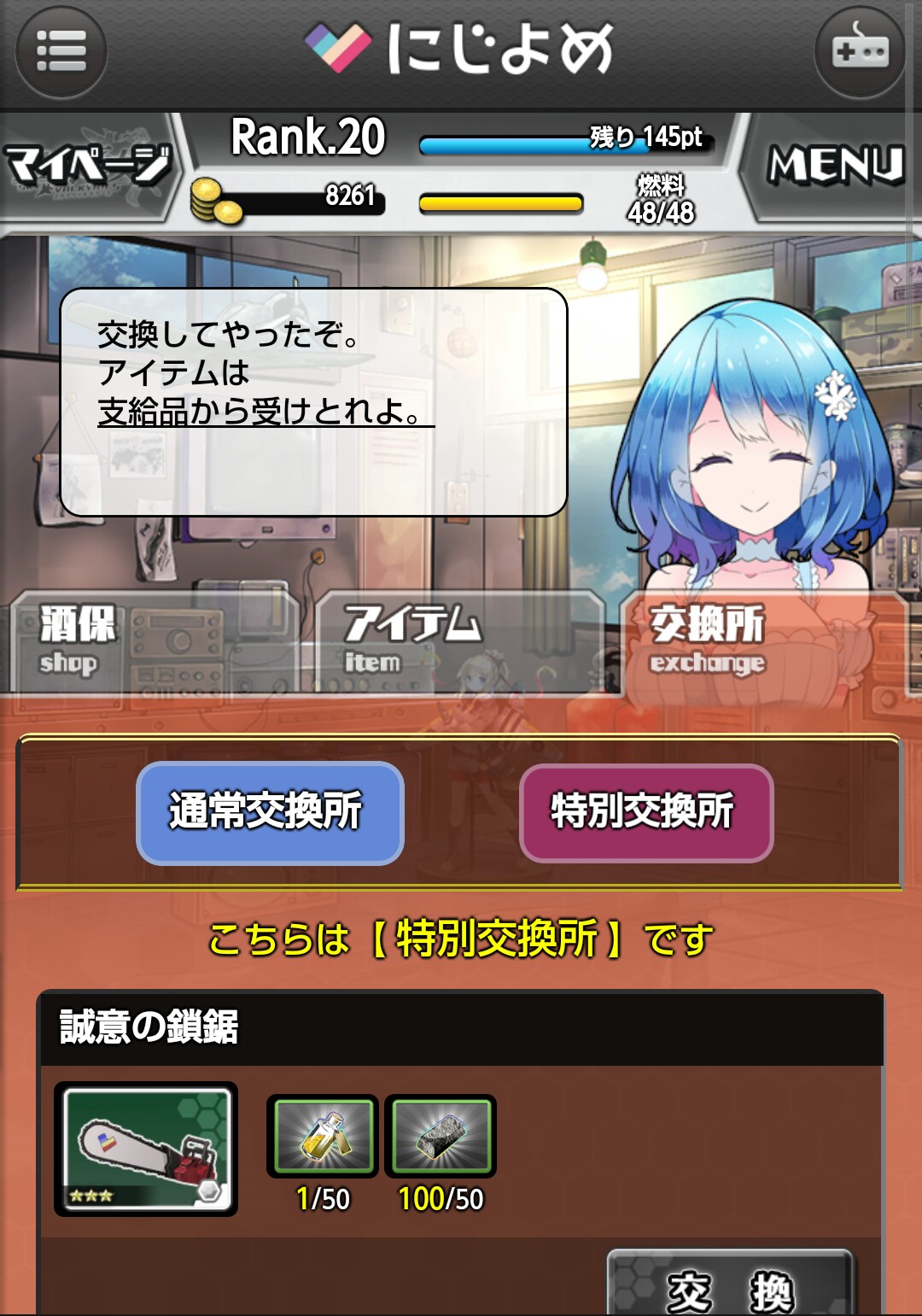Open 通常交換所

pyautogui.click(x=269, y=812)
